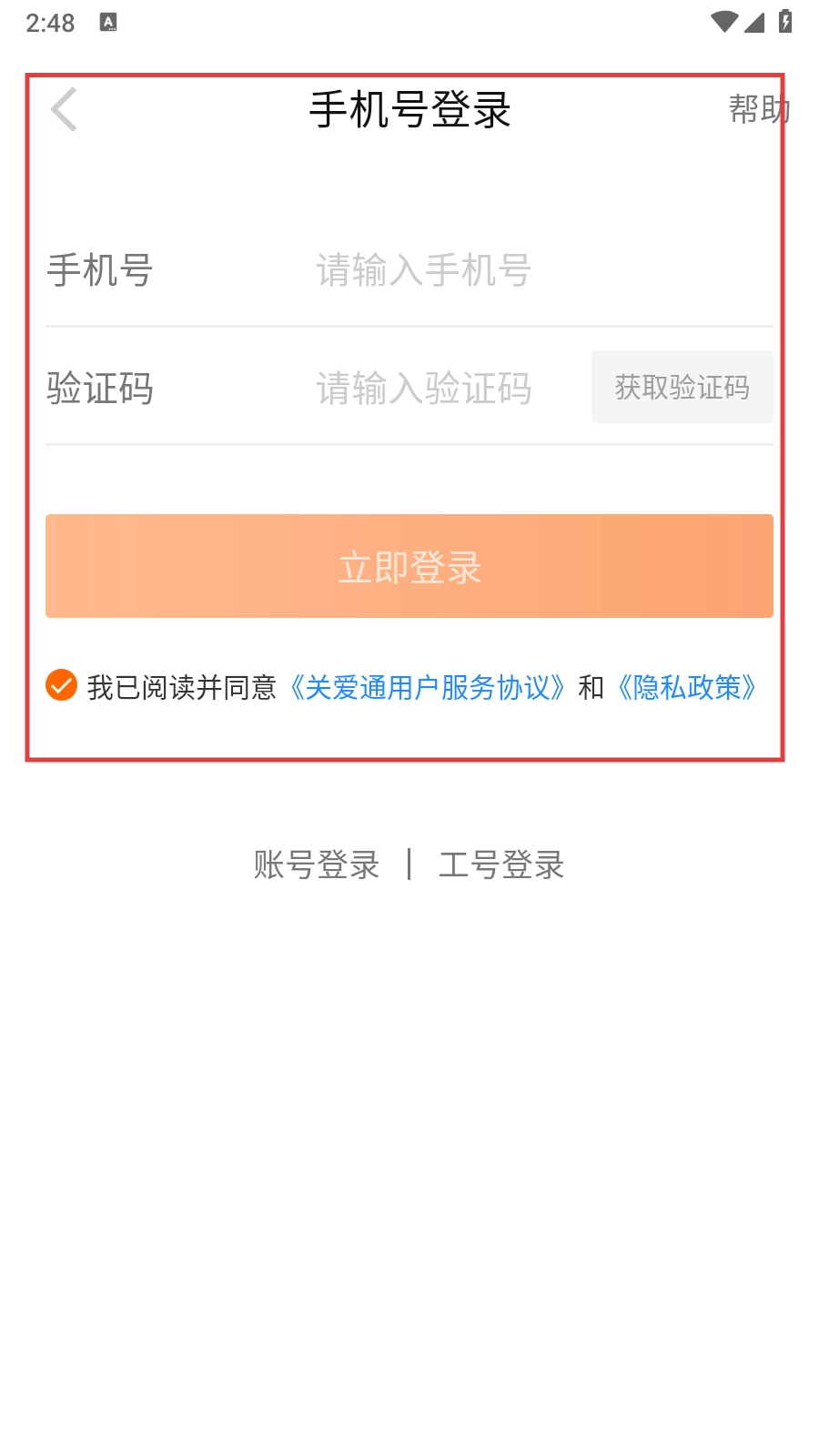819x1456 pixels.
Task: Tap 获取验证码 to request a code
Action: [x=682, y=388]
